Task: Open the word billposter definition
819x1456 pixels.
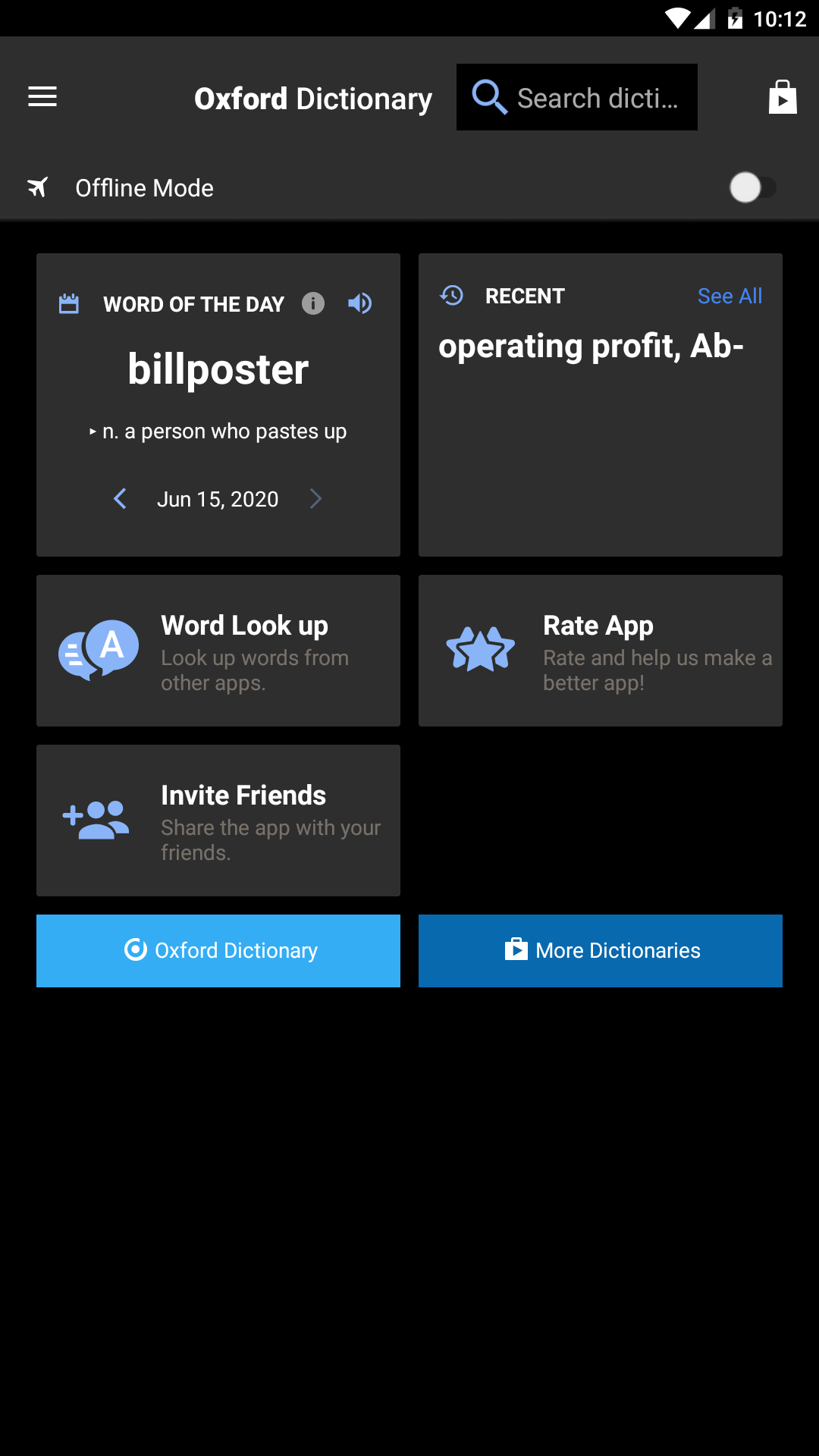Action: pyautogui.click(x=218, y=370)
